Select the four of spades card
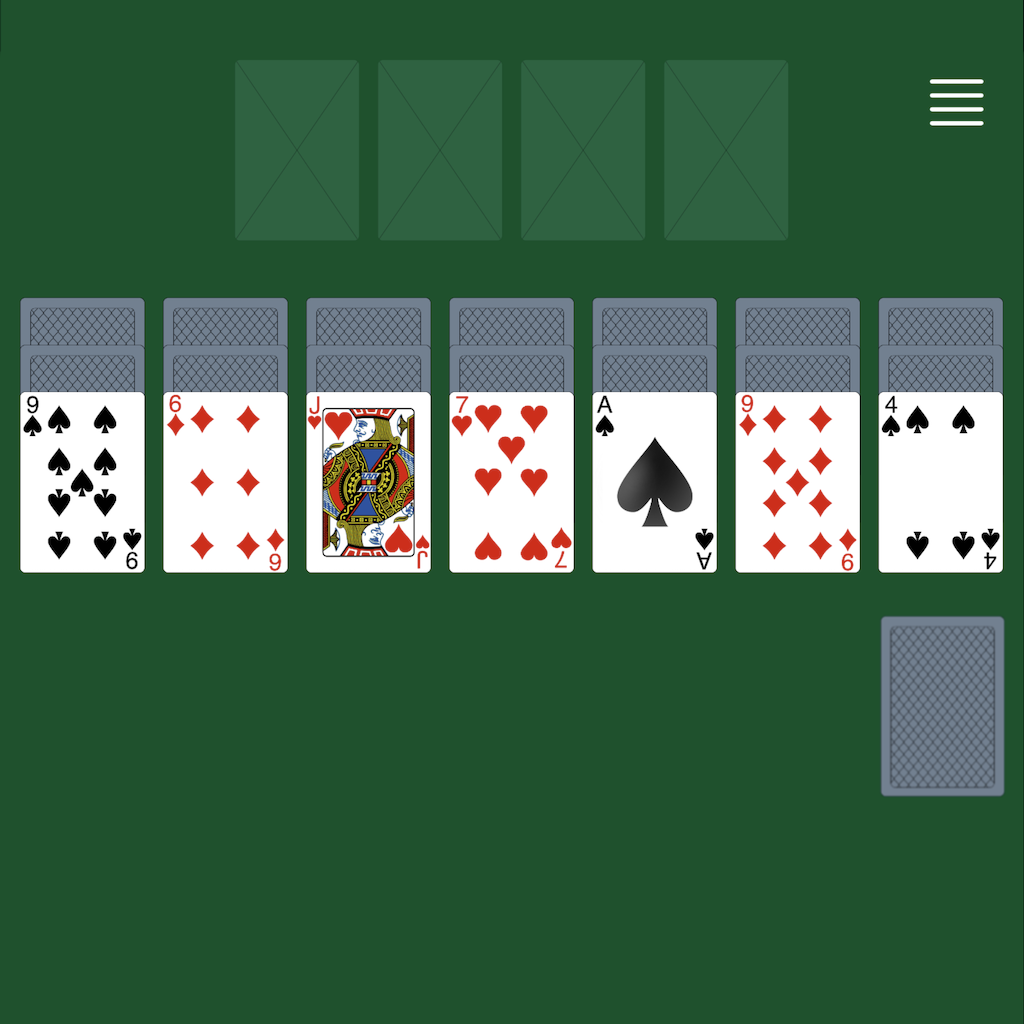This screenshot has height=1024, width=1024. tap(940, 482)
